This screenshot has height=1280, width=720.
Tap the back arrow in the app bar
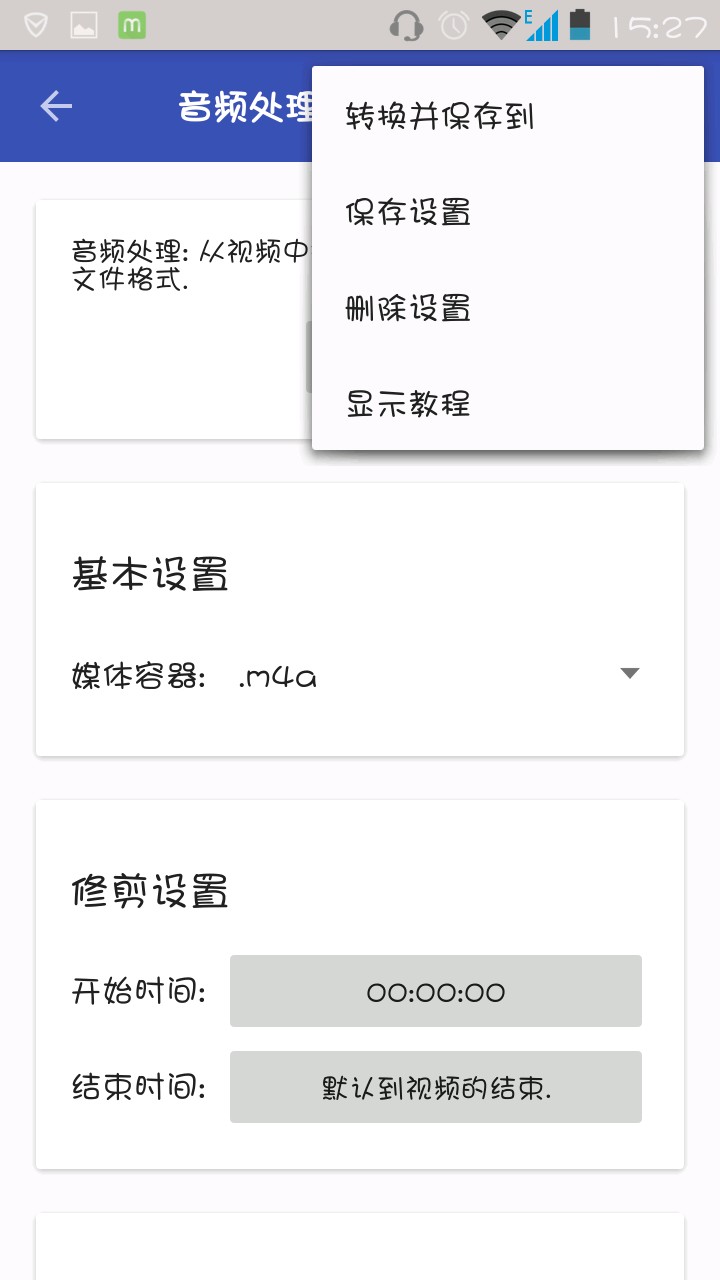pyautogui.click(x=57, y=106)
